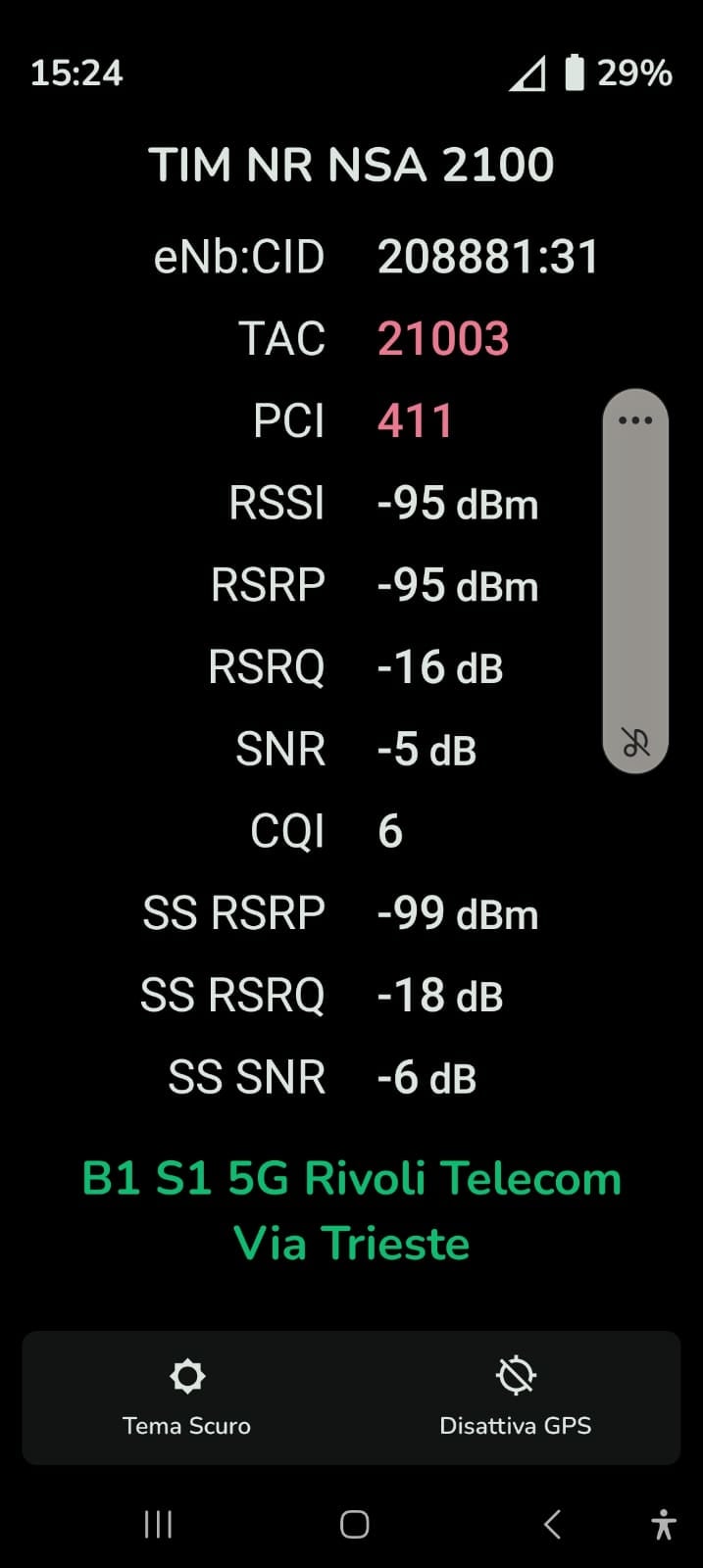Switch to Tema Scuro dark theme
This screenshot has width=703, height=1568.
click(x=186, y=1396)
